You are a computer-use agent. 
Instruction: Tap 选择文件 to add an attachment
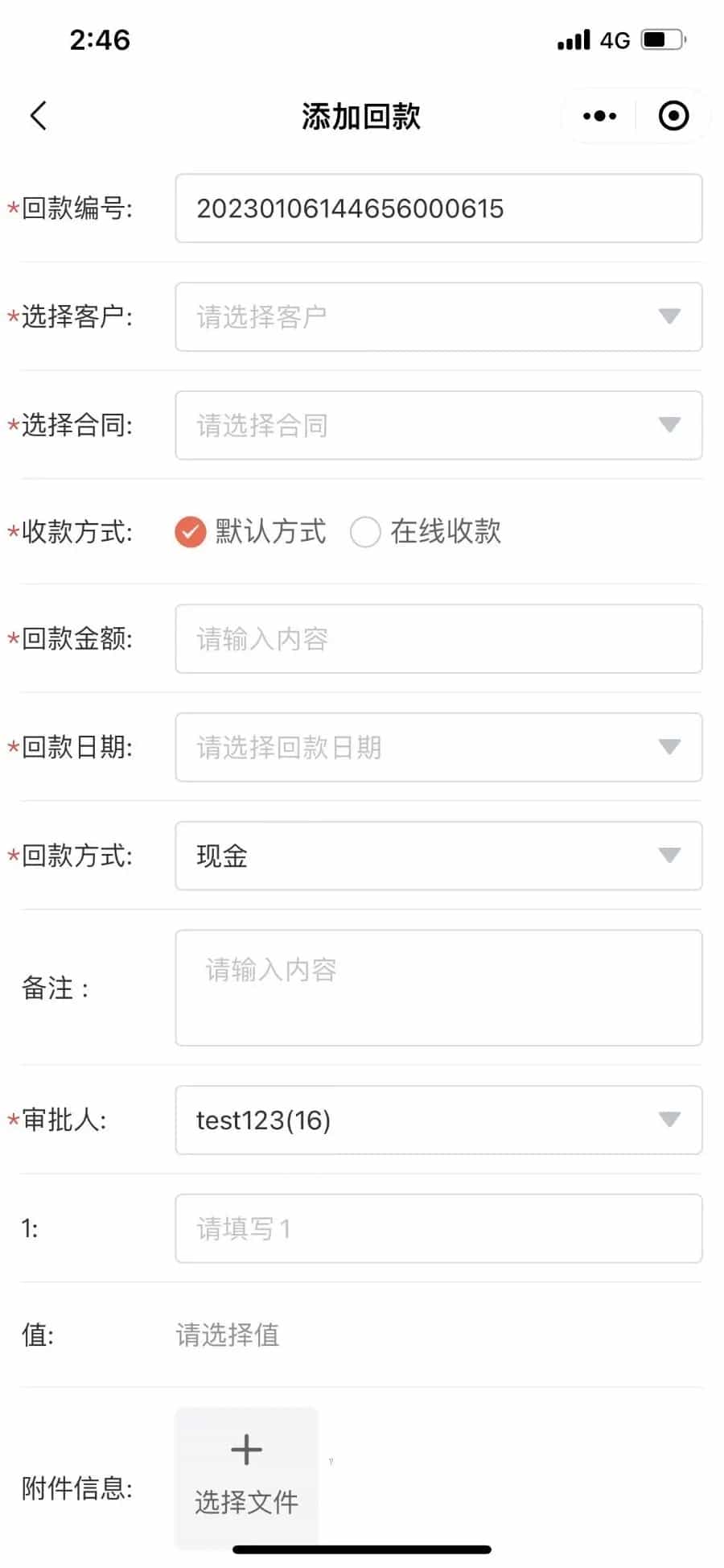pyautogui.click(x=246, y=1477)
